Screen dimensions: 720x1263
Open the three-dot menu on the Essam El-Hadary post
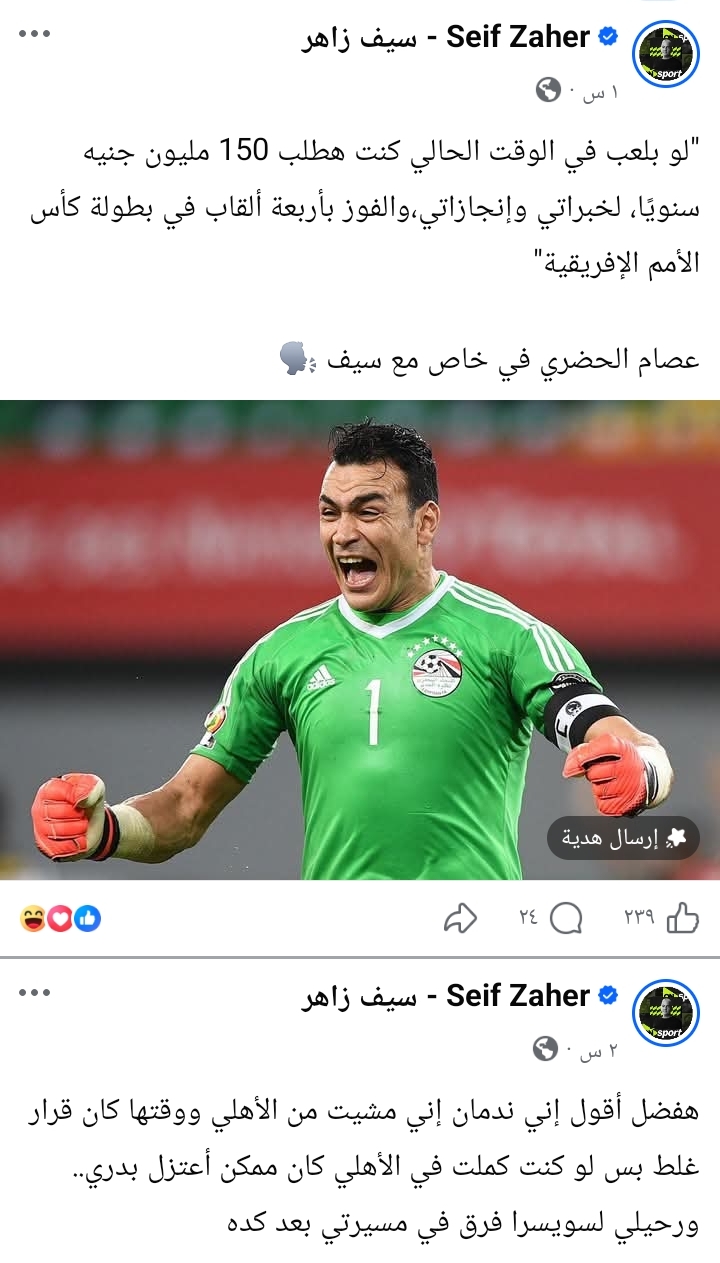34,35
